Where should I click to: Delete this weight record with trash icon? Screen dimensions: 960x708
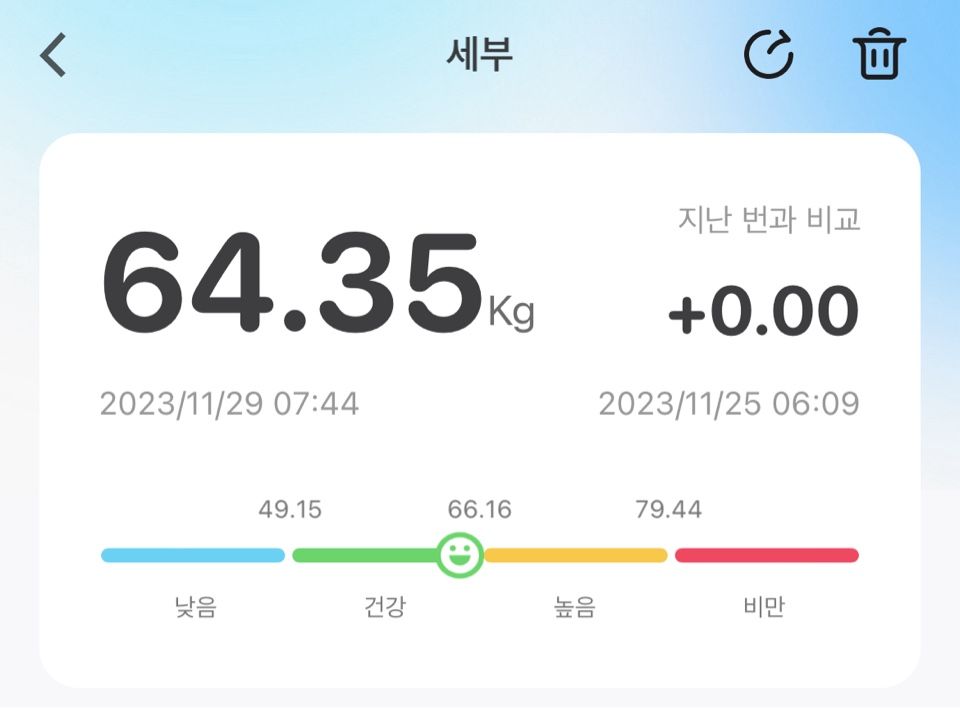tap(879, 56)
